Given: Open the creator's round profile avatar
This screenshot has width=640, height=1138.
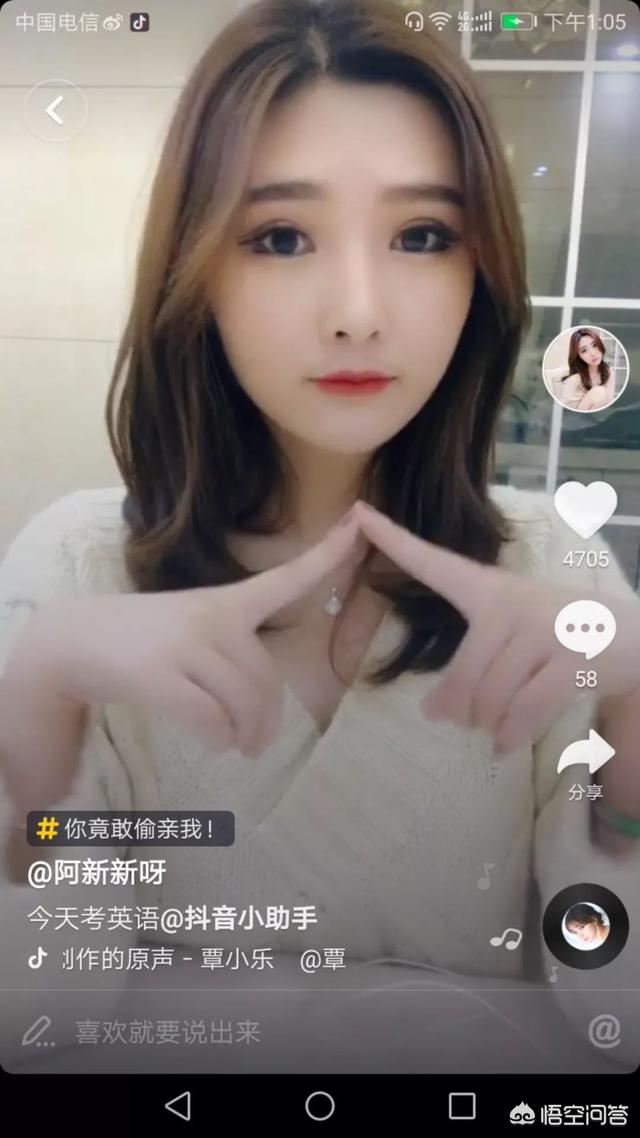Looking at the screenshot, I should 585,369.
